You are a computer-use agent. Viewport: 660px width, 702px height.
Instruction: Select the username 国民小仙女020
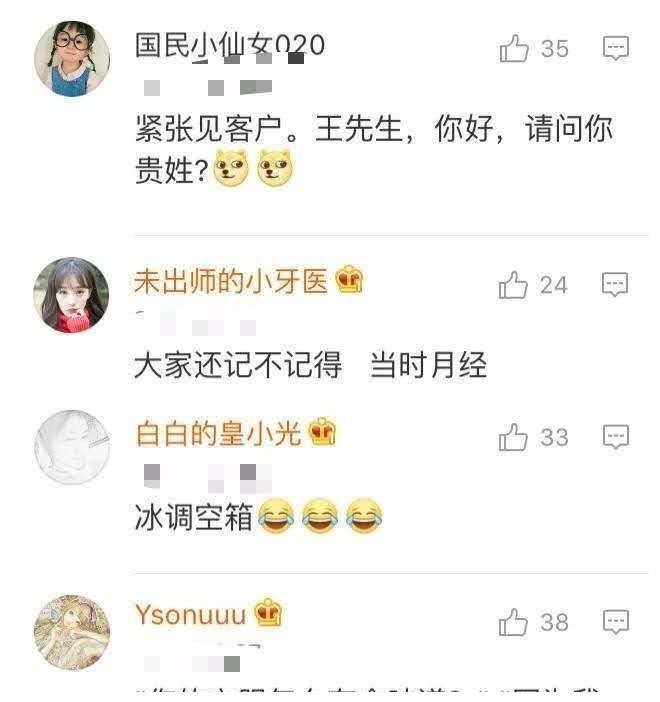(230, 45)
